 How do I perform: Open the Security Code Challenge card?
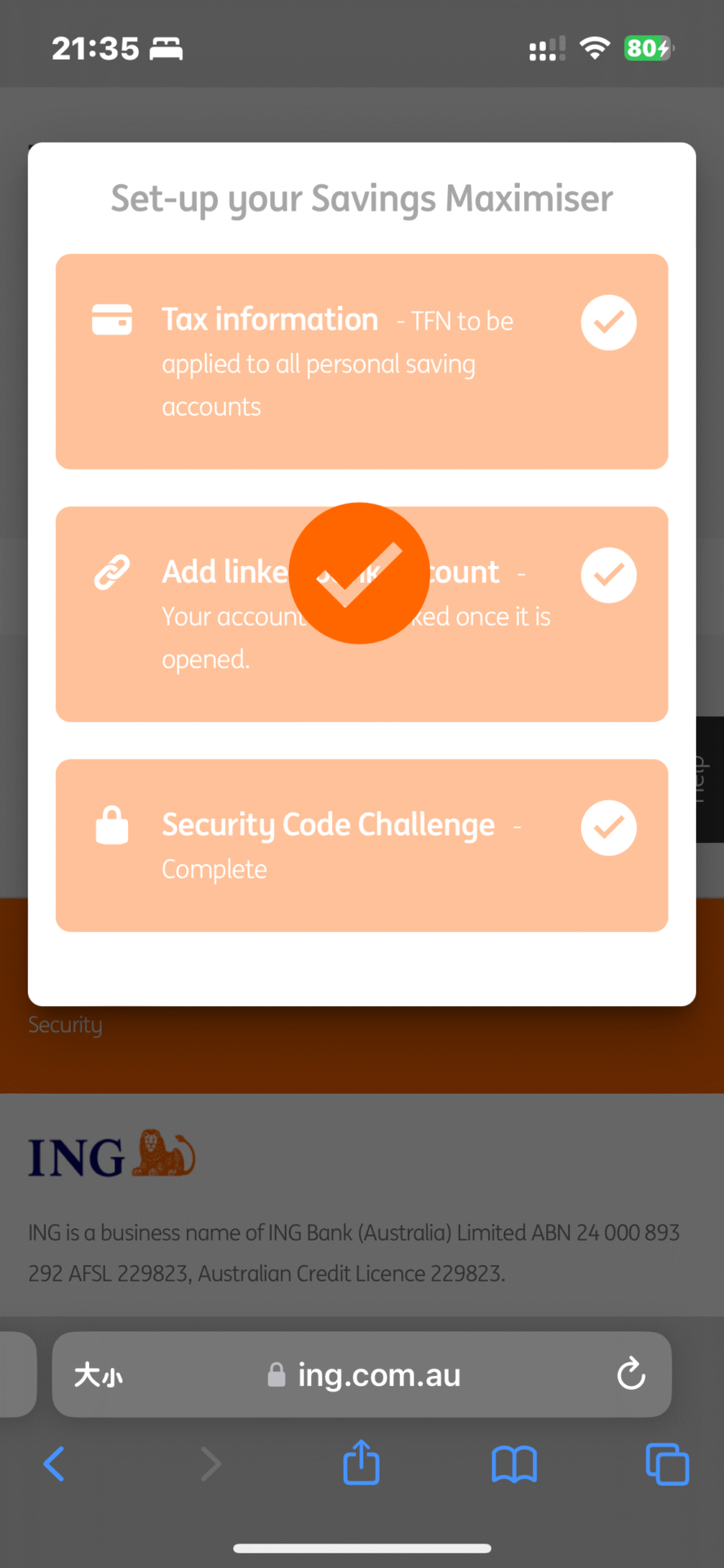pyautogui.click(x=362, y=845)
